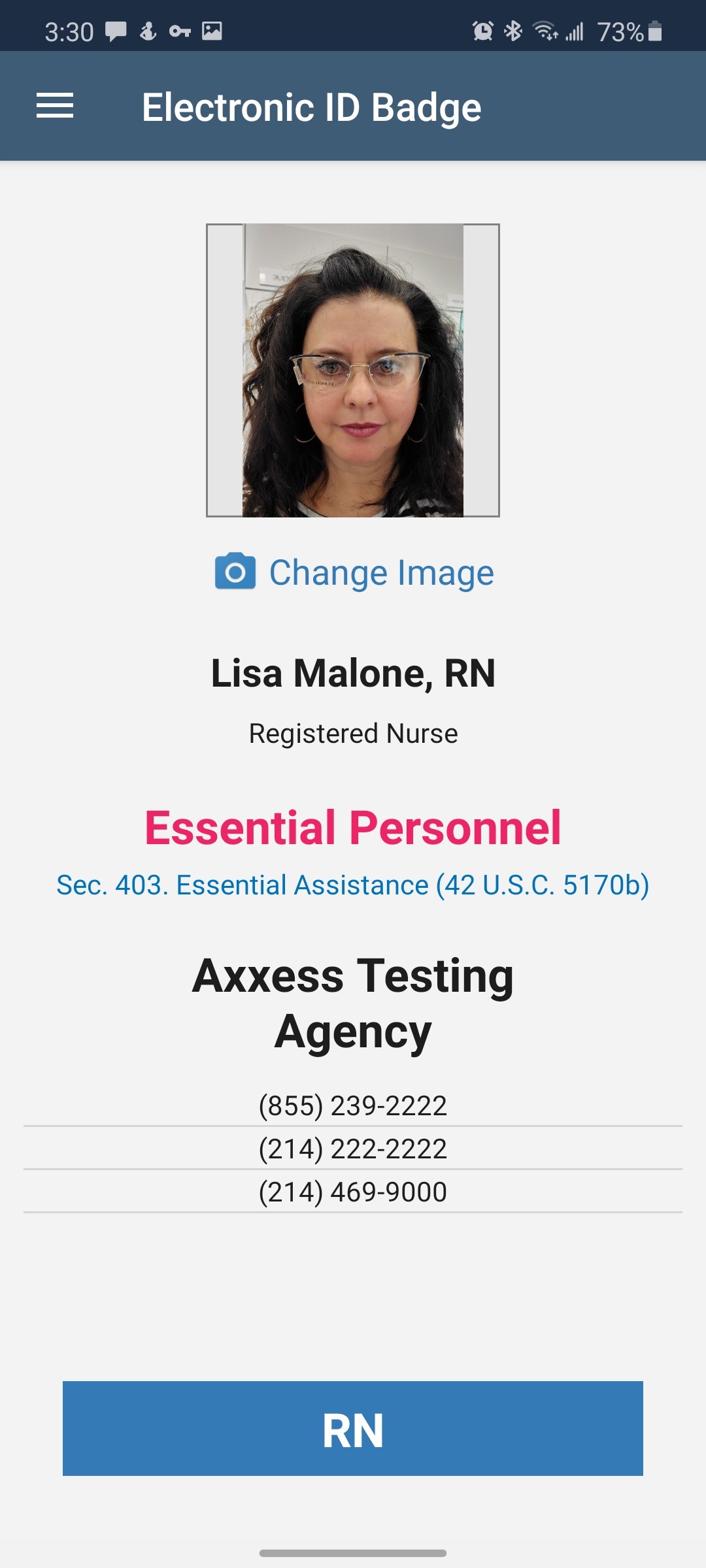The height and width of the screenshot is (1568, 706).
Task: Tap the blue RN button
Action: (x=353, y=1428)
